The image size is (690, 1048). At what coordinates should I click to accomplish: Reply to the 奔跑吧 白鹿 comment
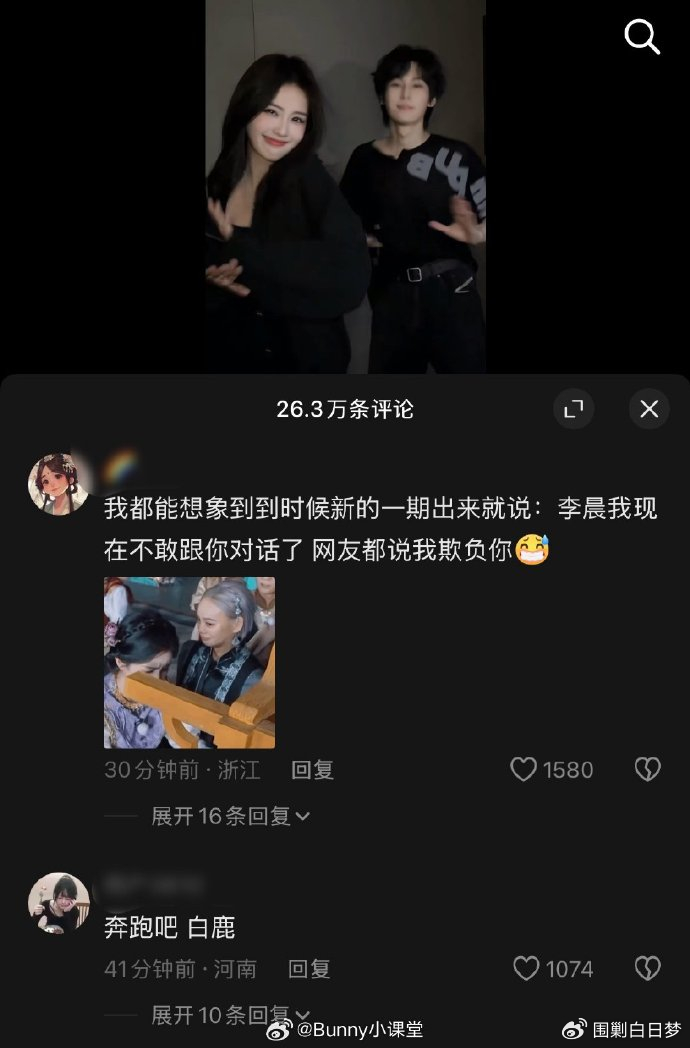(309, 969)
